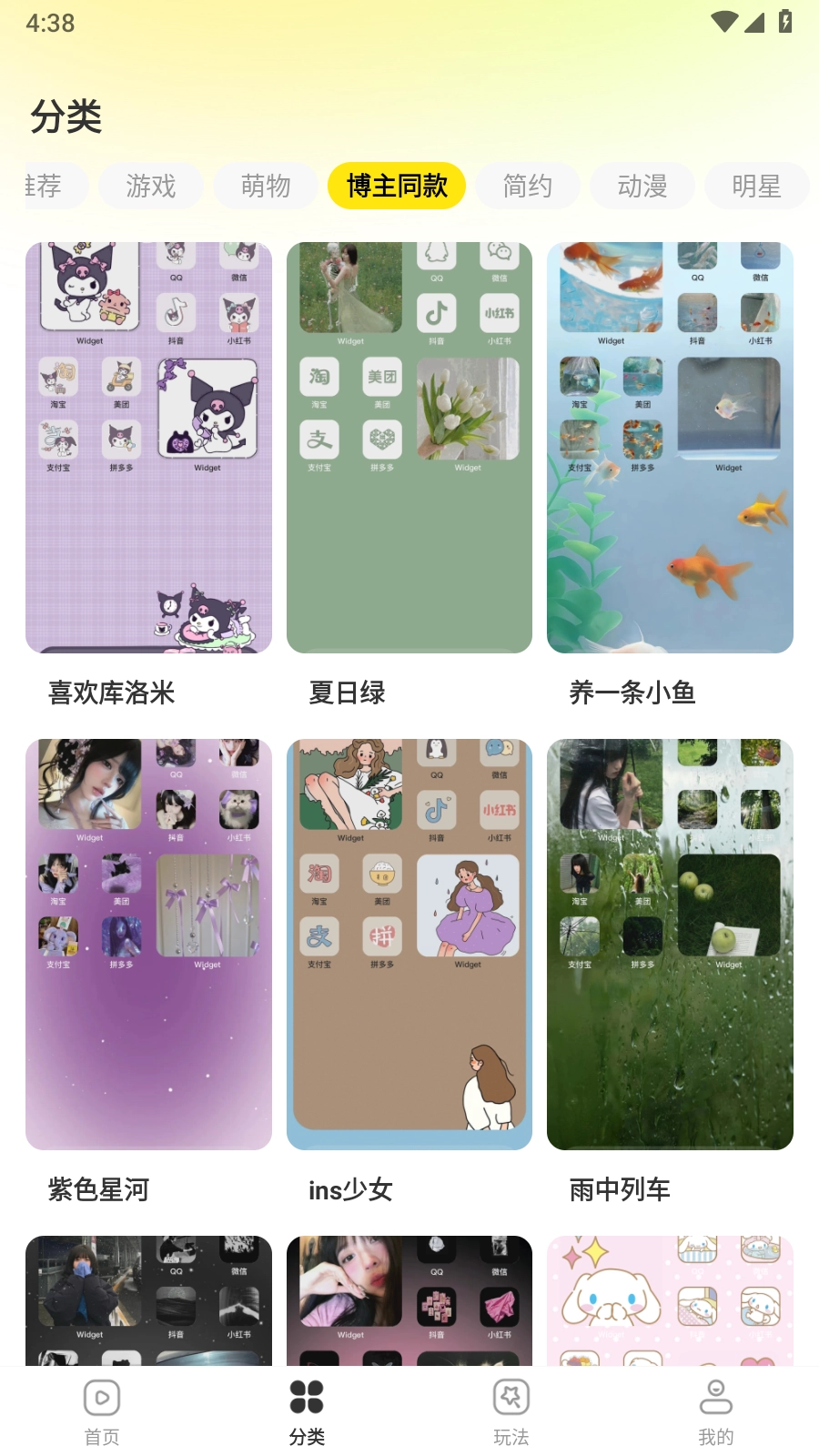Show the 明星 category themes
Viewport: 819px width, 1456px height.
(x=756, y=186)
